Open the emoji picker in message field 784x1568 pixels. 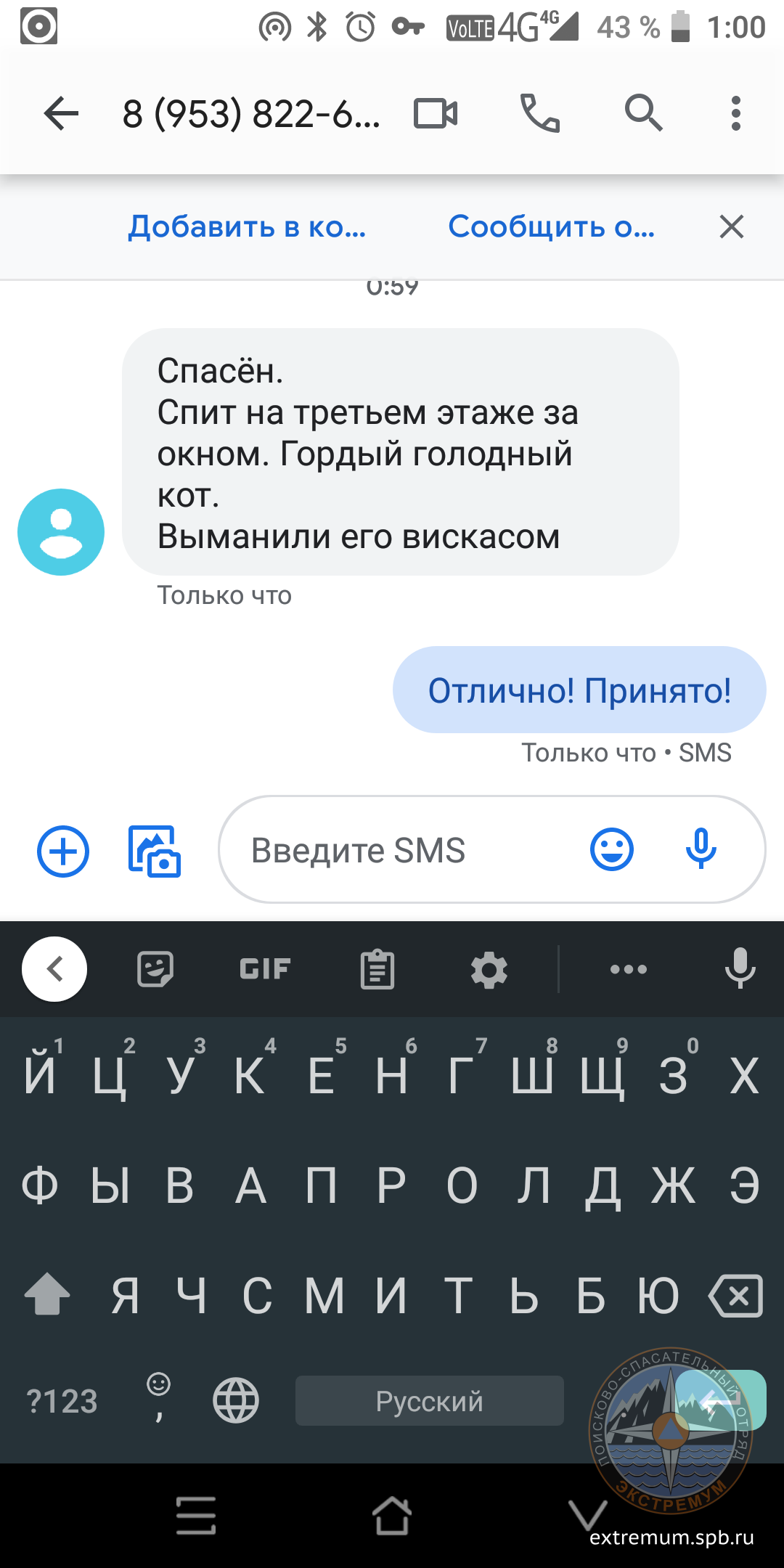tap(611, 850)
